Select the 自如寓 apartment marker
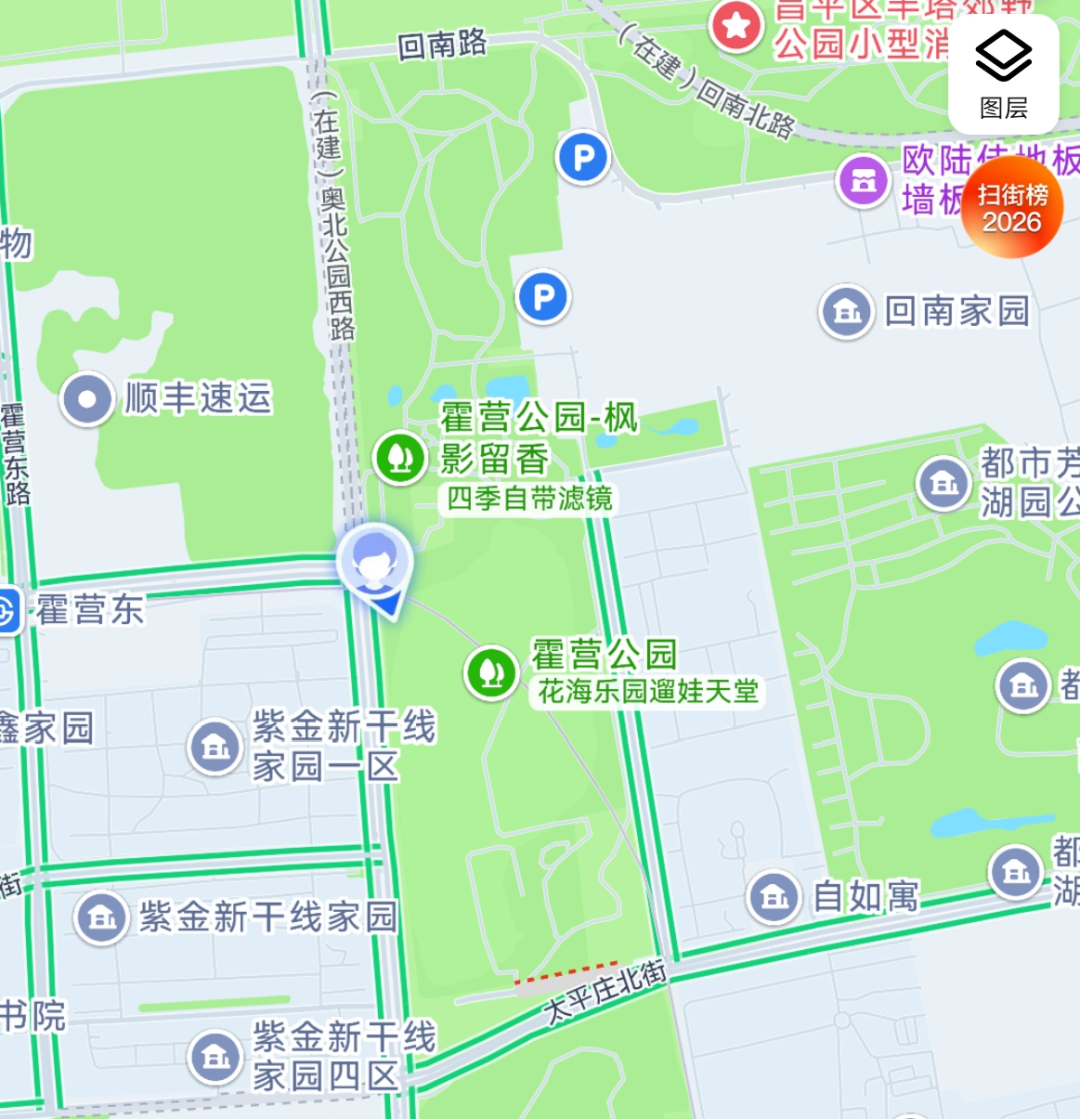Screen dimensions: 1080x1119 (x=774, y=896)
